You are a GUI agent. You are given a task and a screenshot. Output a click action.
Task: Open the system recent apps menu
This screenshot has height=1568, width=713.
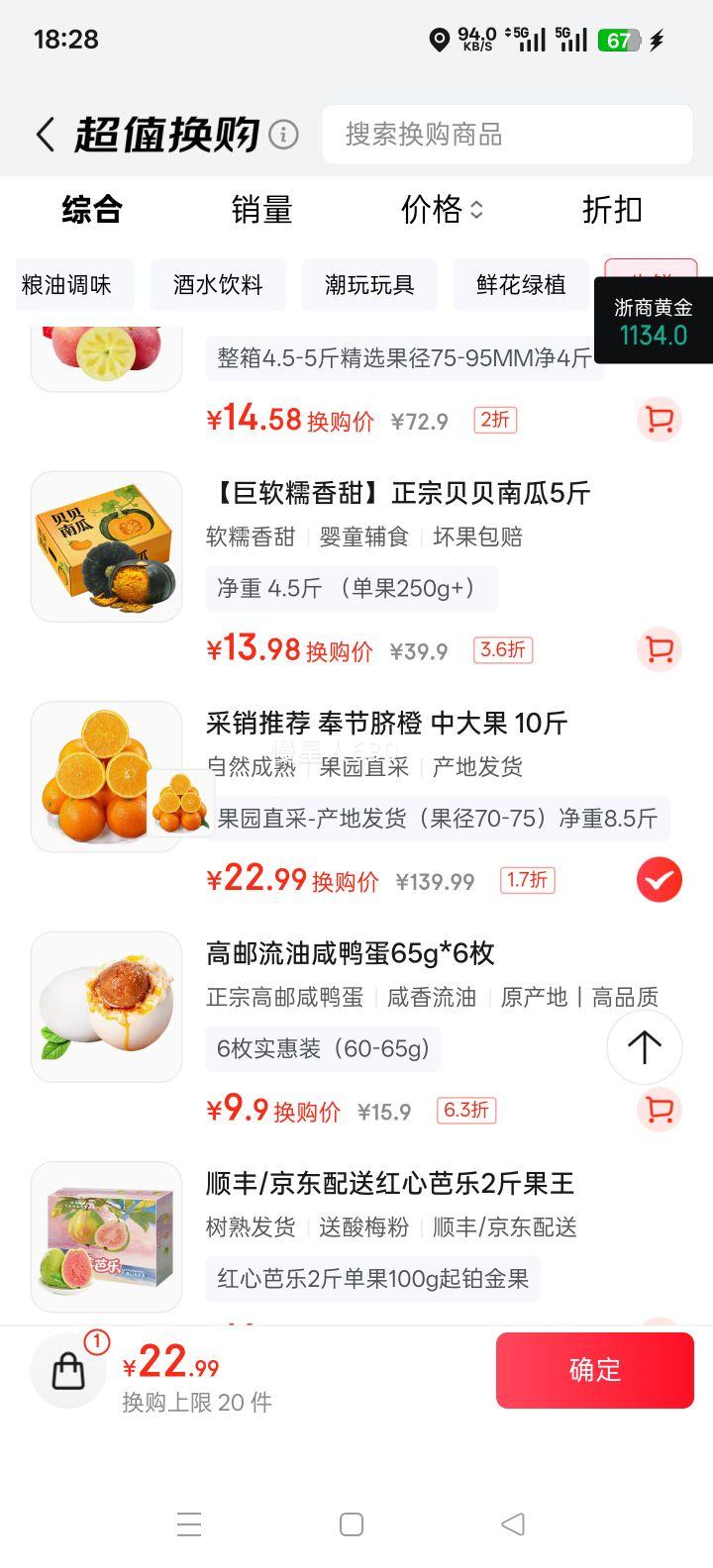[x=189, y=1524]
